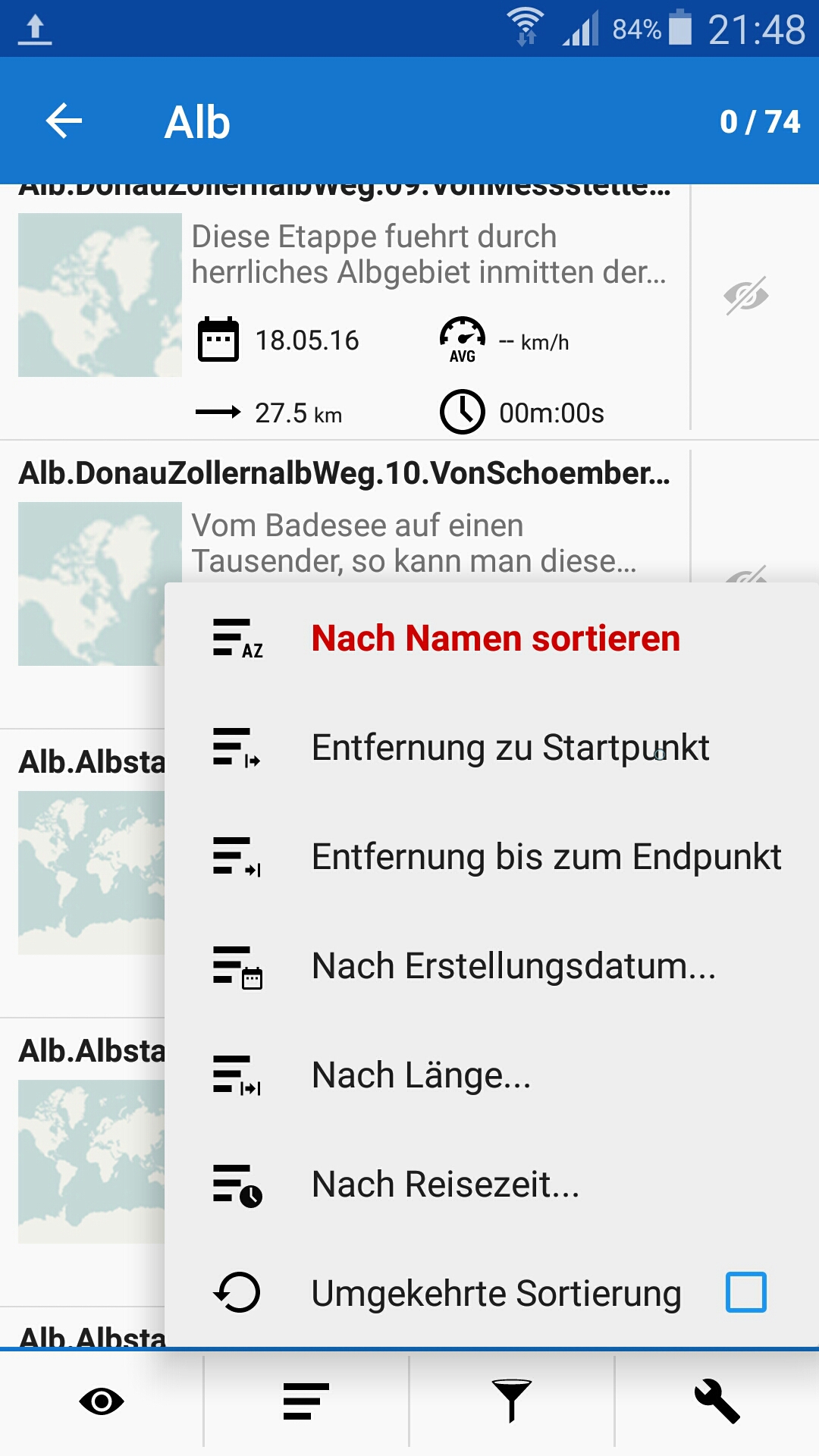Screen dimensions: 819x1456
Task: Open Nach Erstellungsdatum sort option
Action: coord(513,966)
